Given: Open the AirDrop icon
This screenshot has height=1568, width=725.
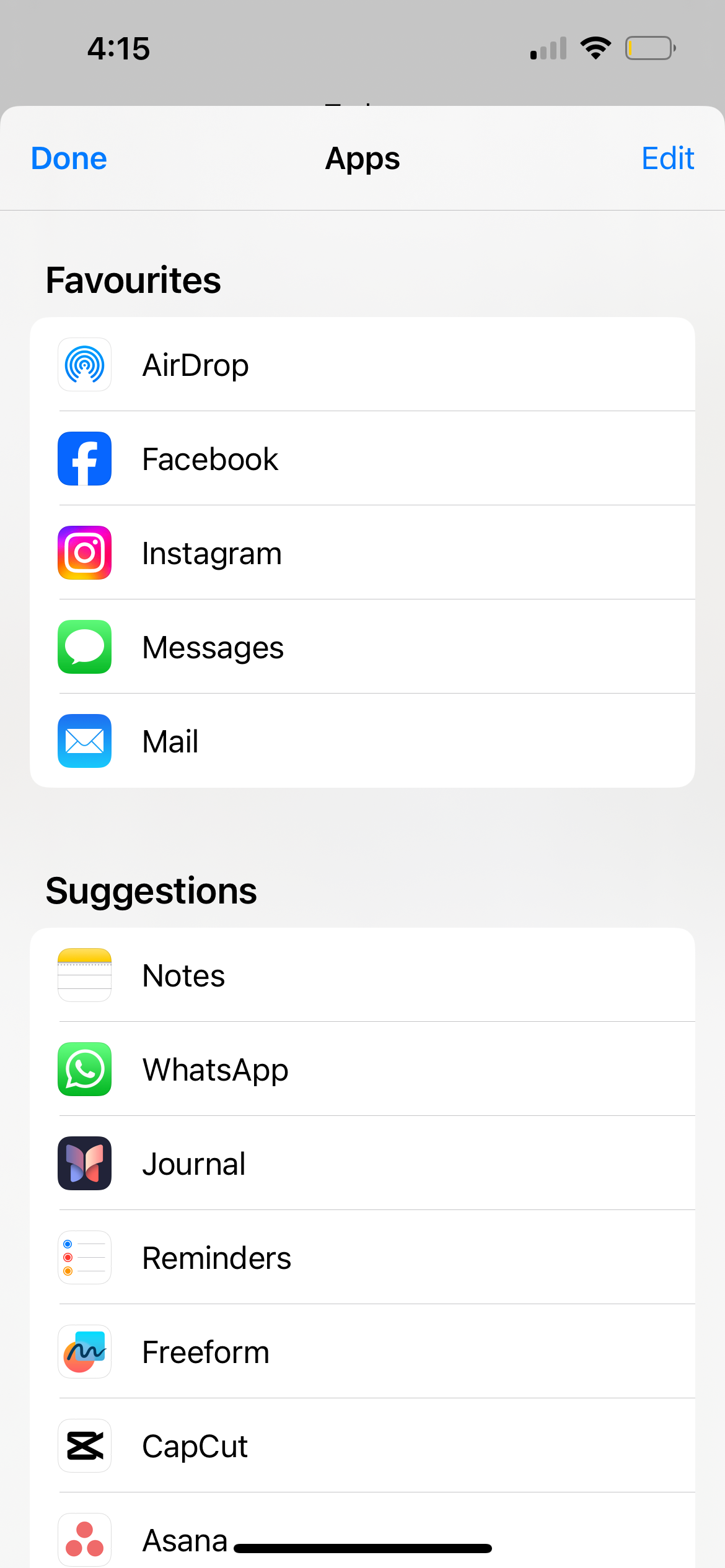Looking at the screenshot, I should [84, 365].
